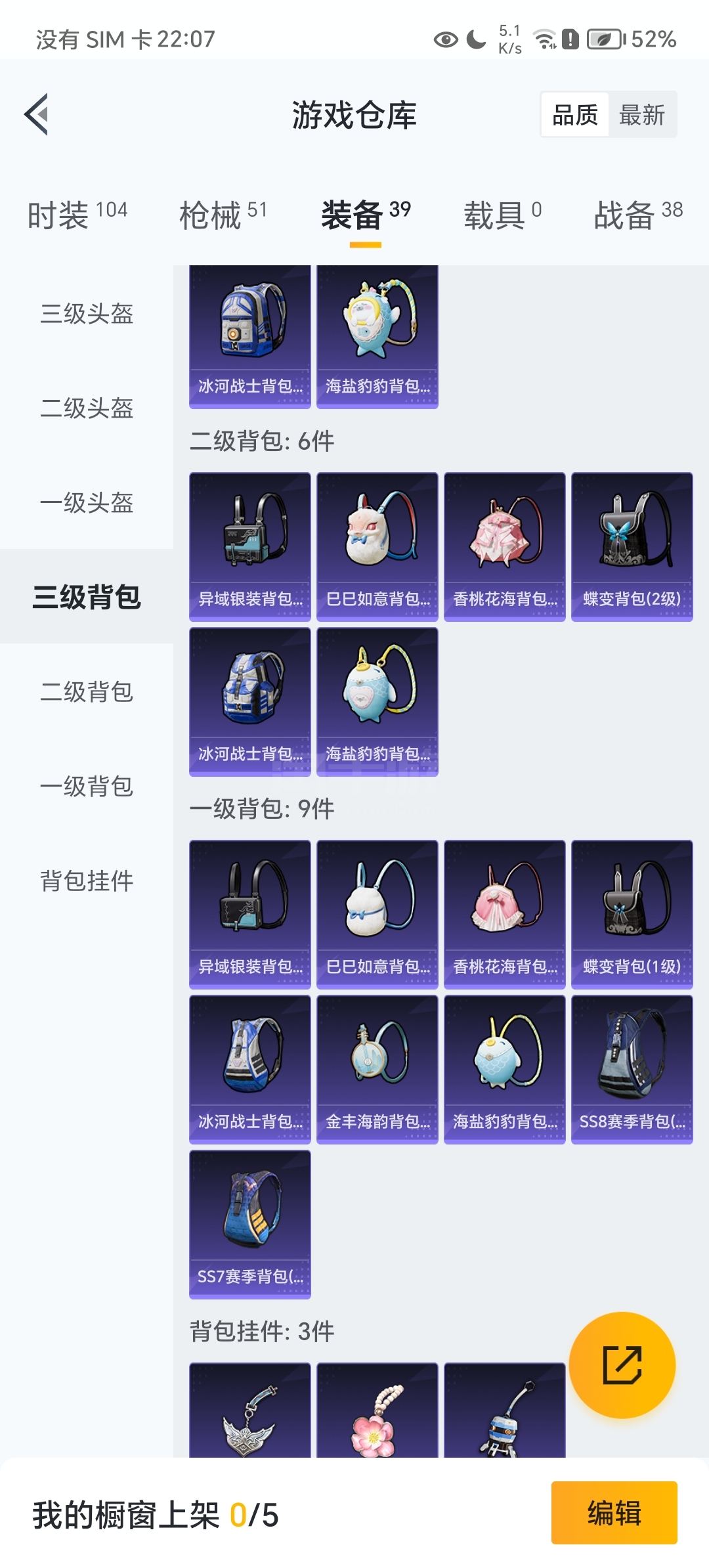This screenshot has width=709, height=1568.
Task: Tap the yellow share floating button
Action: point(622,1365)
